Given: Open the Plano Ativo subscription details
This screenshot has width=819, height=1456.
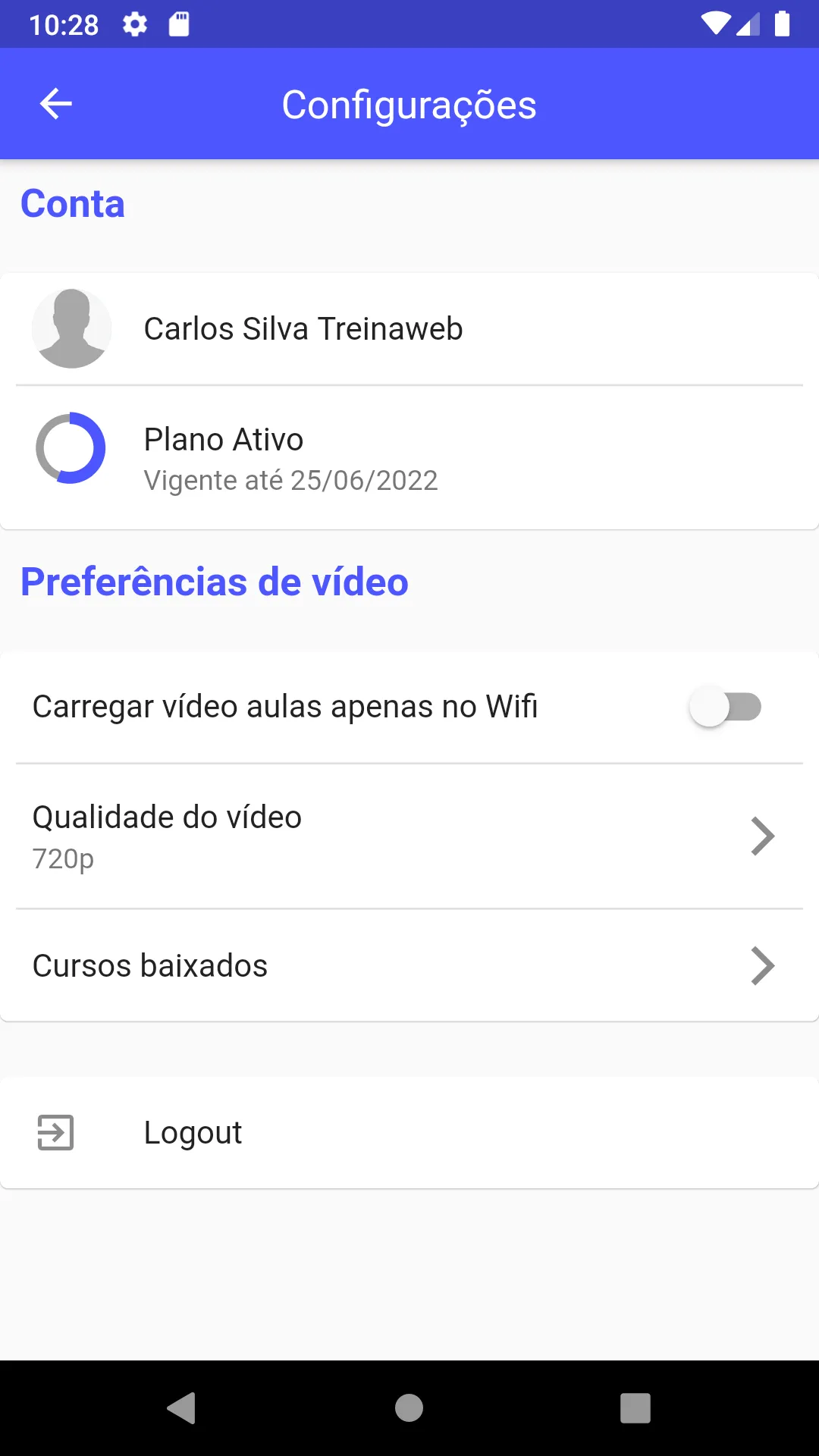Looking at the screenshot, I should click(409, 458).
